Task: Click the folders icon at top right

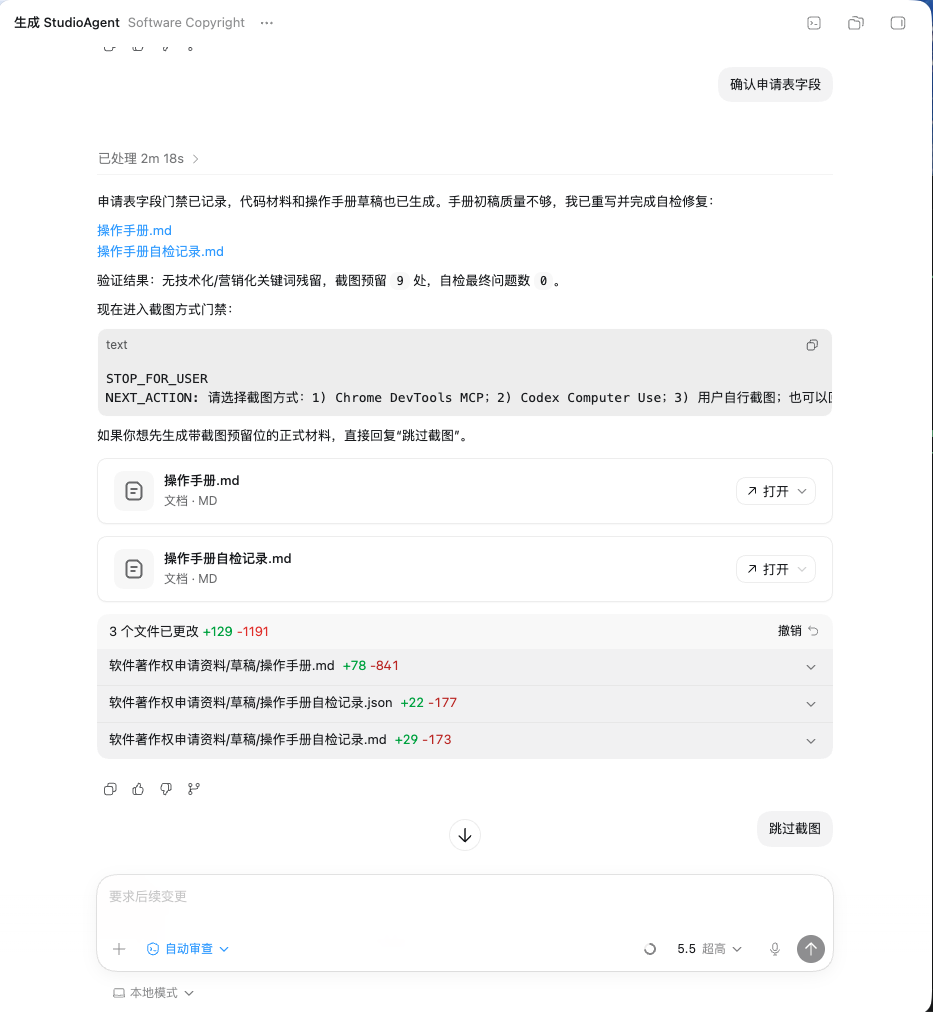Action: click(x=856, y=22)
